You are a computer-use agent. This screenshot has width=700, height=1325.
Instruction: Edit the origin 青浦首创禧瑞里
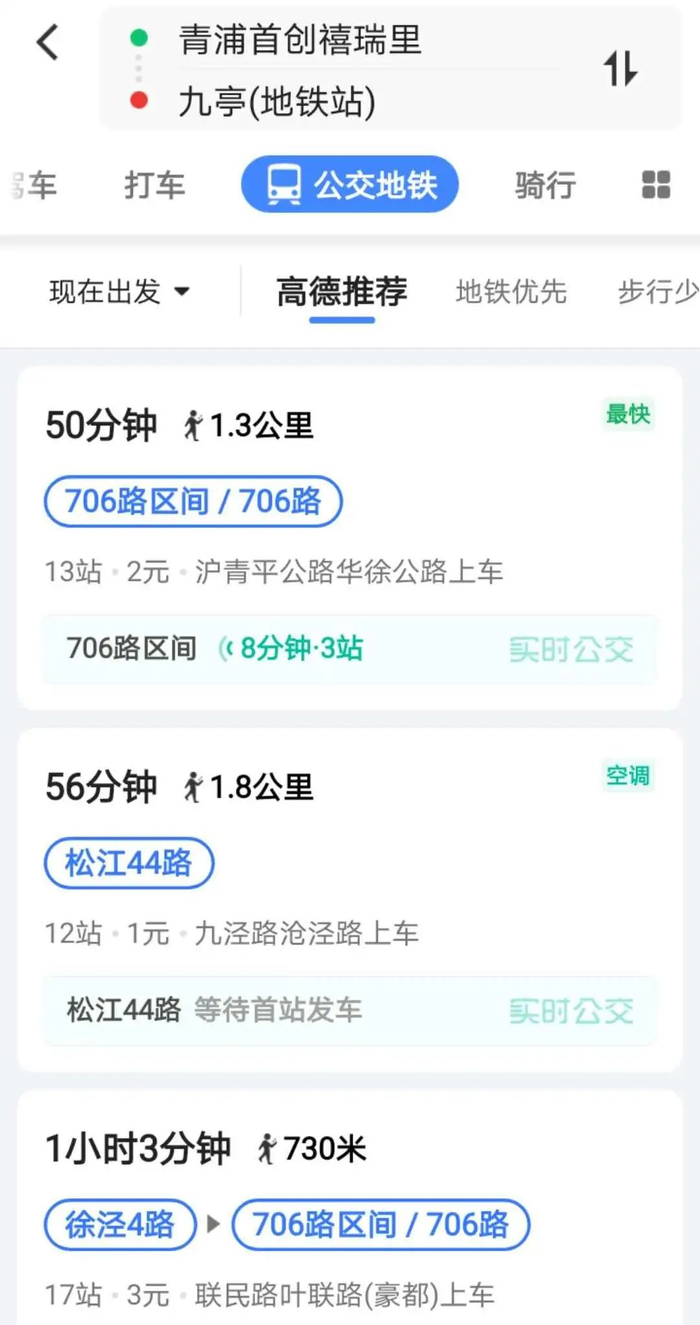click(300, 40)
